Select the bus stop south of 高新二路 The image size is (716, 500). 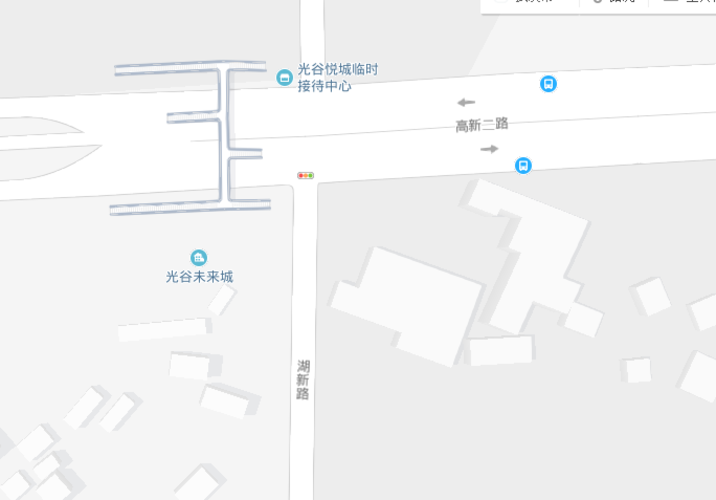[523, 165]
